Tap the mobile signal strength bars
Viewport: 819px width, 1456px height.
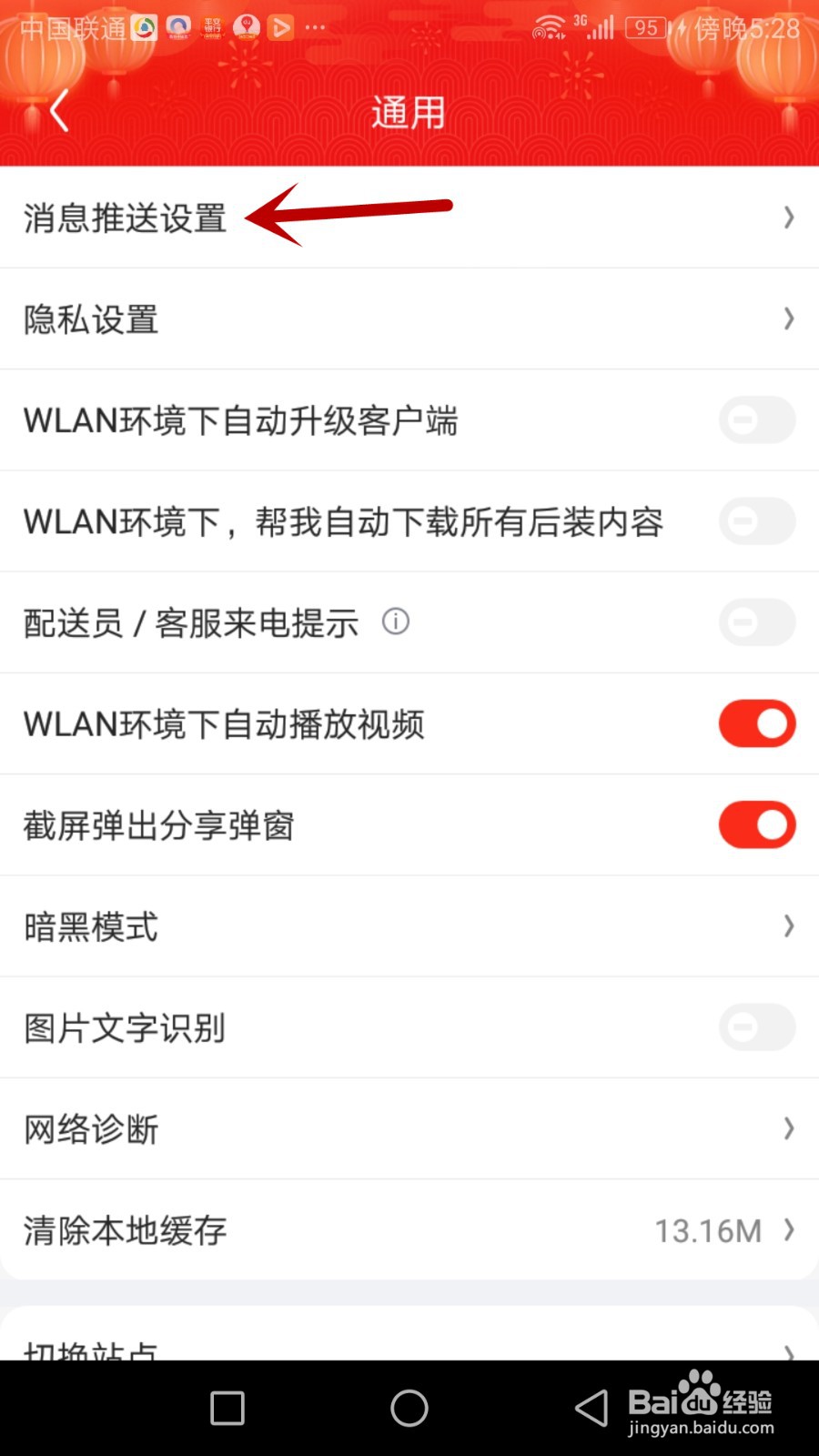click(598, 27)
